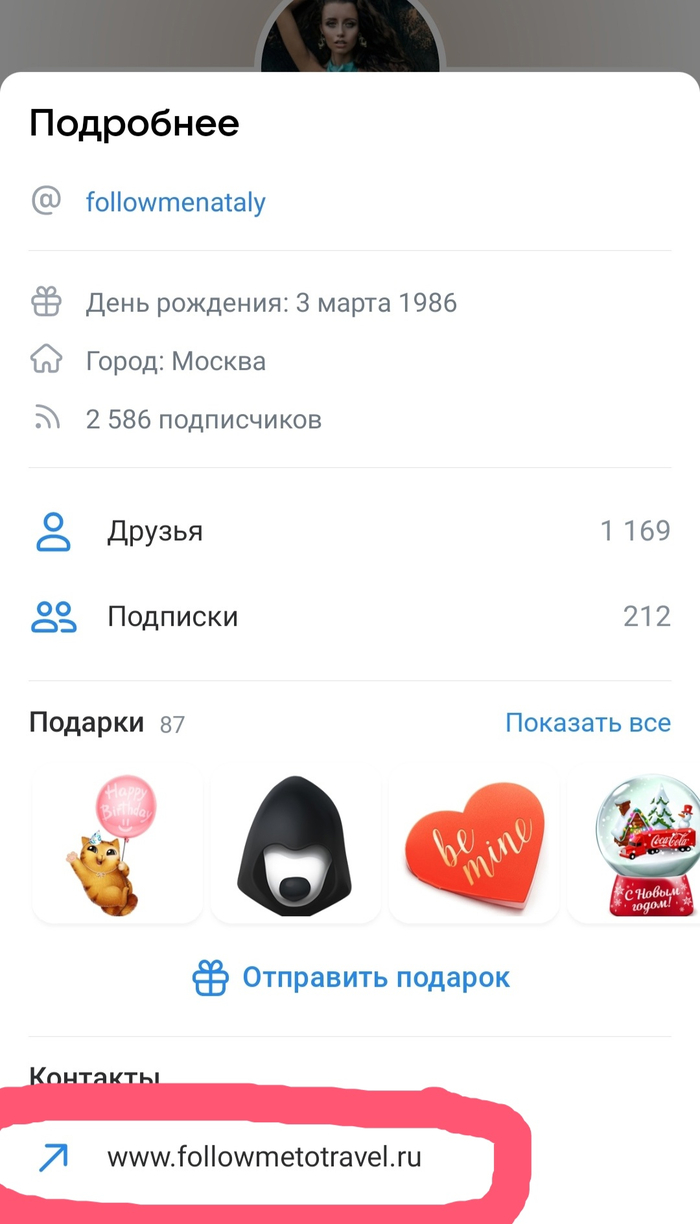Visit the www.followmetotravel.ru website link
The image size is (700, 1224).
264,1158
